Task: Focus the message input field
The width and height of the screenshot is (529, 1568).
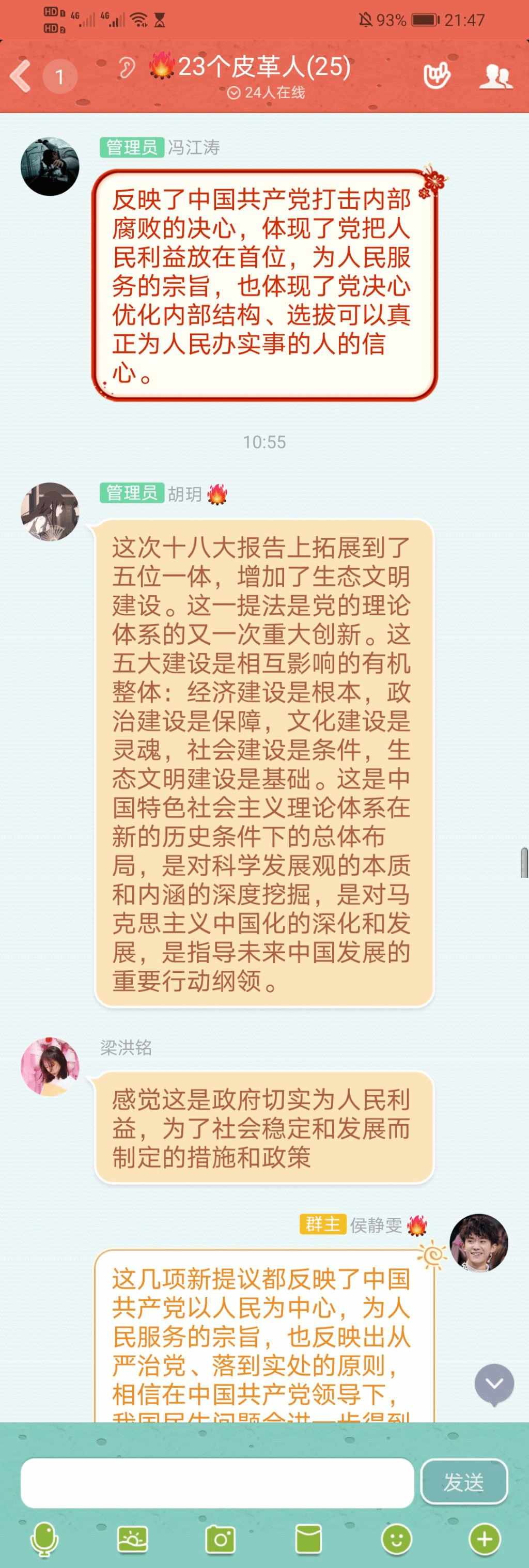Action: click(217, 1482)
